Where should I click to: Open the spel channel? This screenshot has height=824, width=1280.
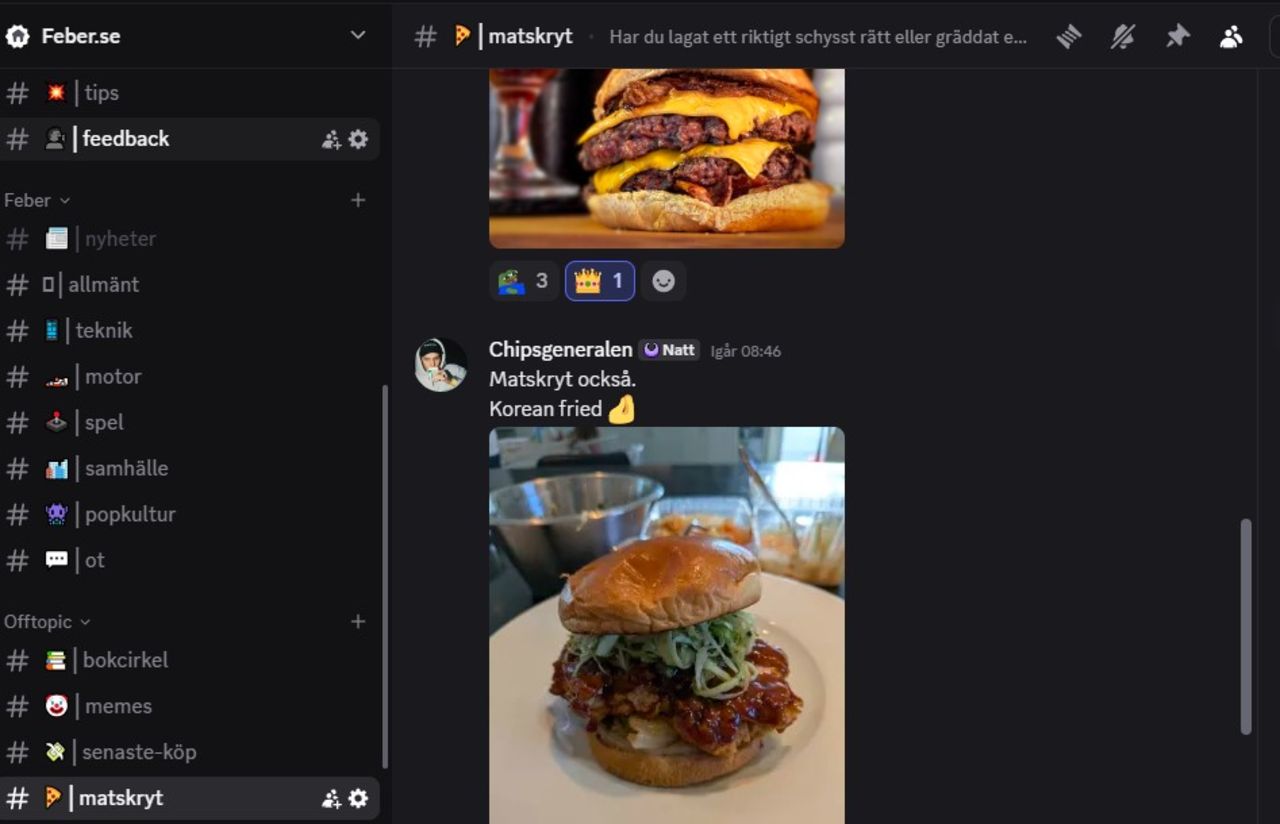pyautogui.click(x=103, y=423)
